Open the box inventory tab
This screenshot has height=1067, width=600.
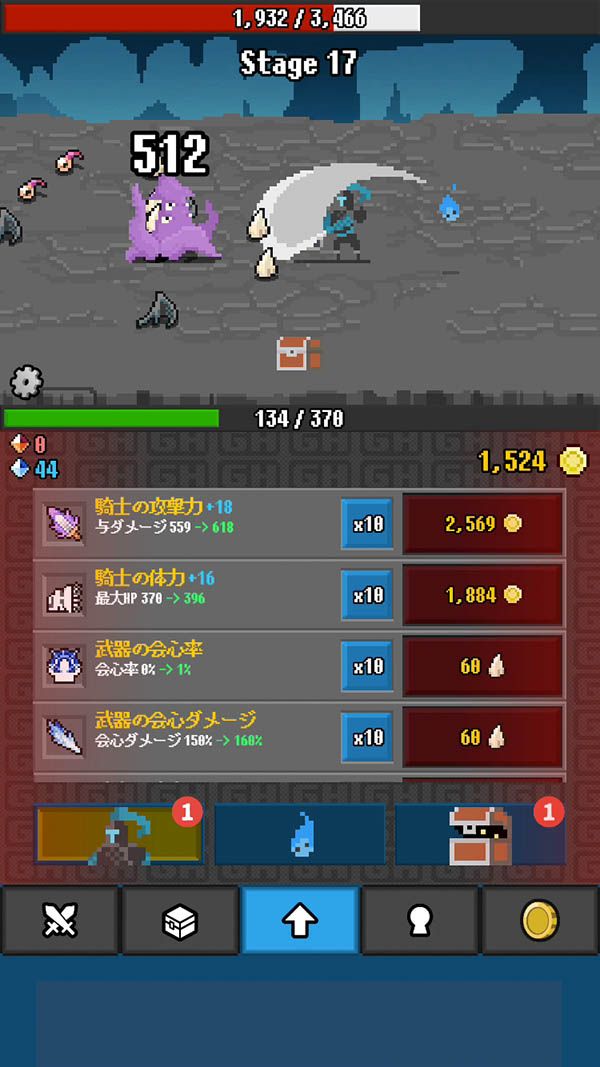pyautogui.click(x=180, y=922)
